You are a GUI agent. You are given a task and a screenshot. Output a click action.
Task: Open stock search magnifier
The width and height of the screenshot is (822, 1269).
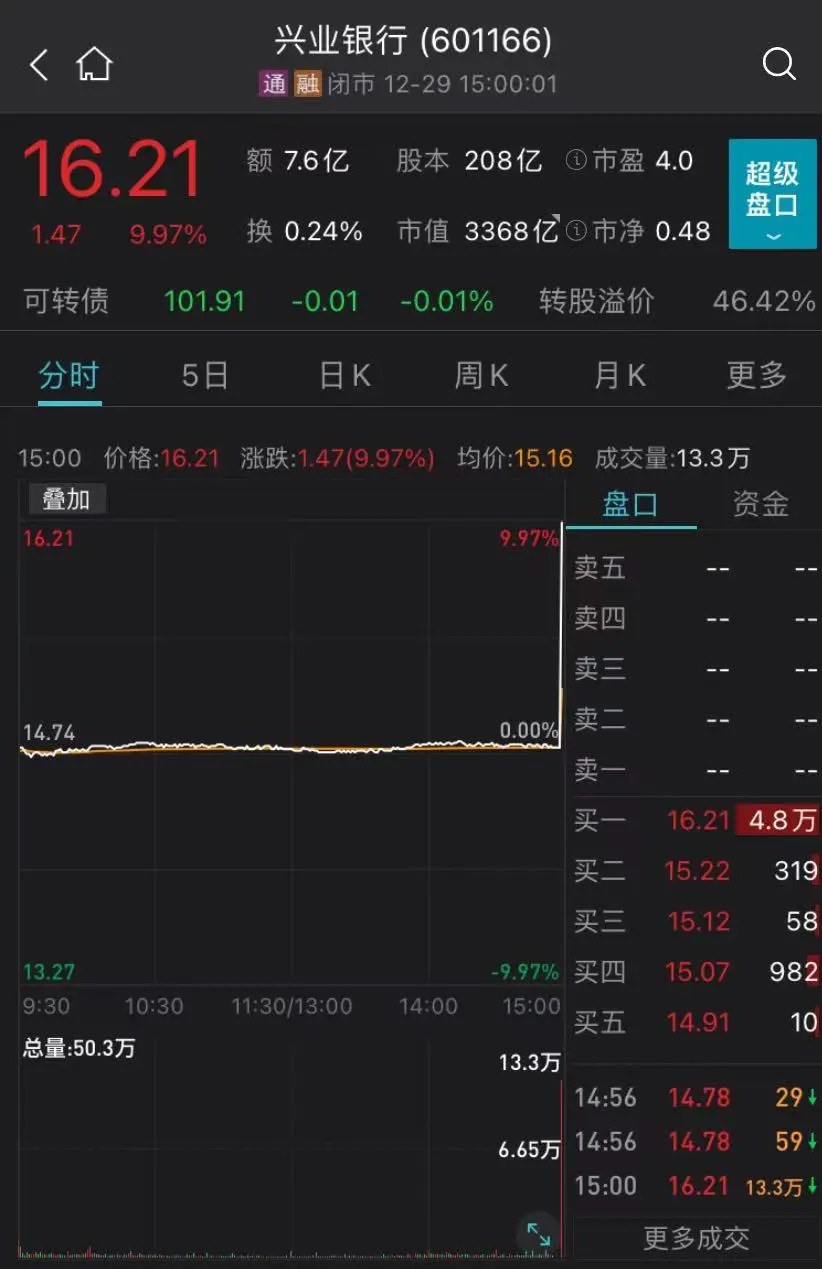(x=778, y=65)
